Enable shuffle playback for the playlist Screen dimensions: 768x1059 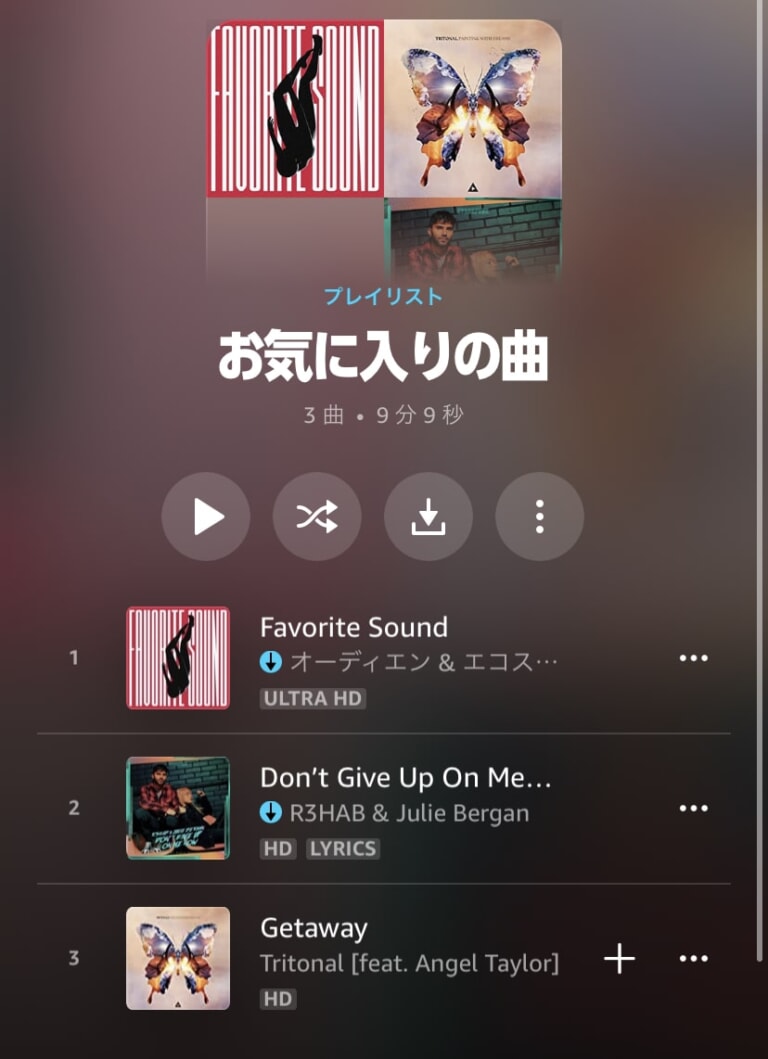pyautogui.click(x=316, y=517)
